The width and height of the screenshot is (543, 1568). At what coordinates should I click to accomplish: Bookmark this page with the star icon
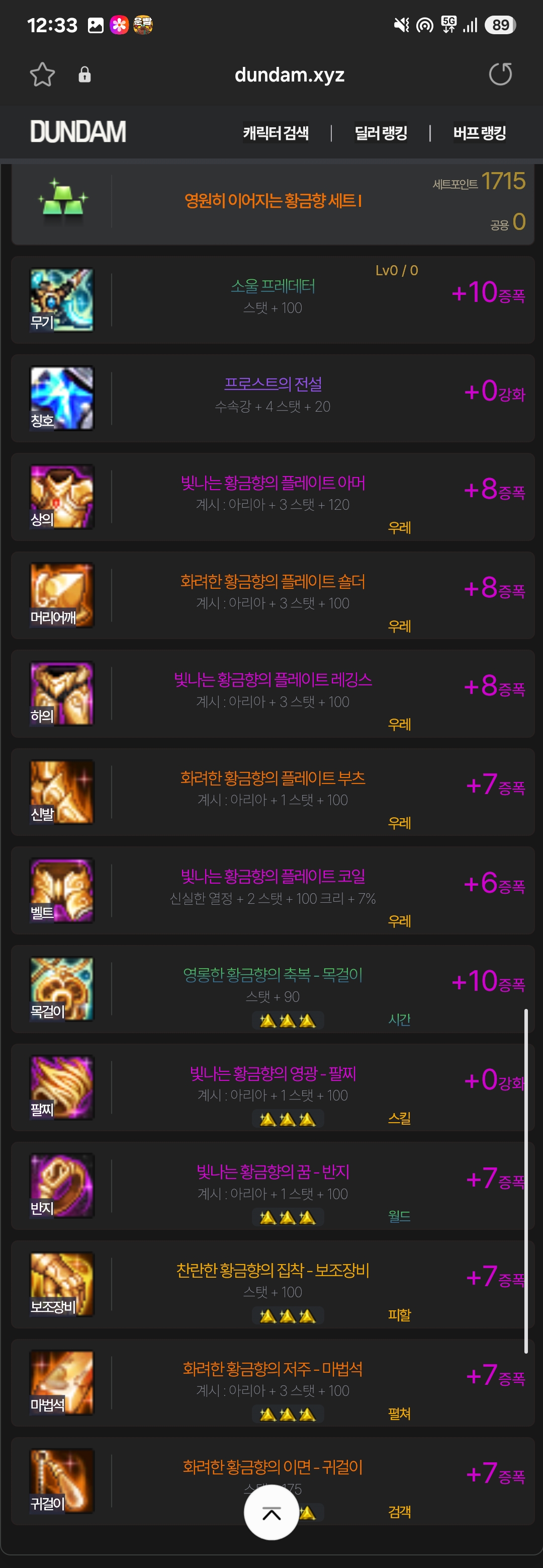point(42,74)
